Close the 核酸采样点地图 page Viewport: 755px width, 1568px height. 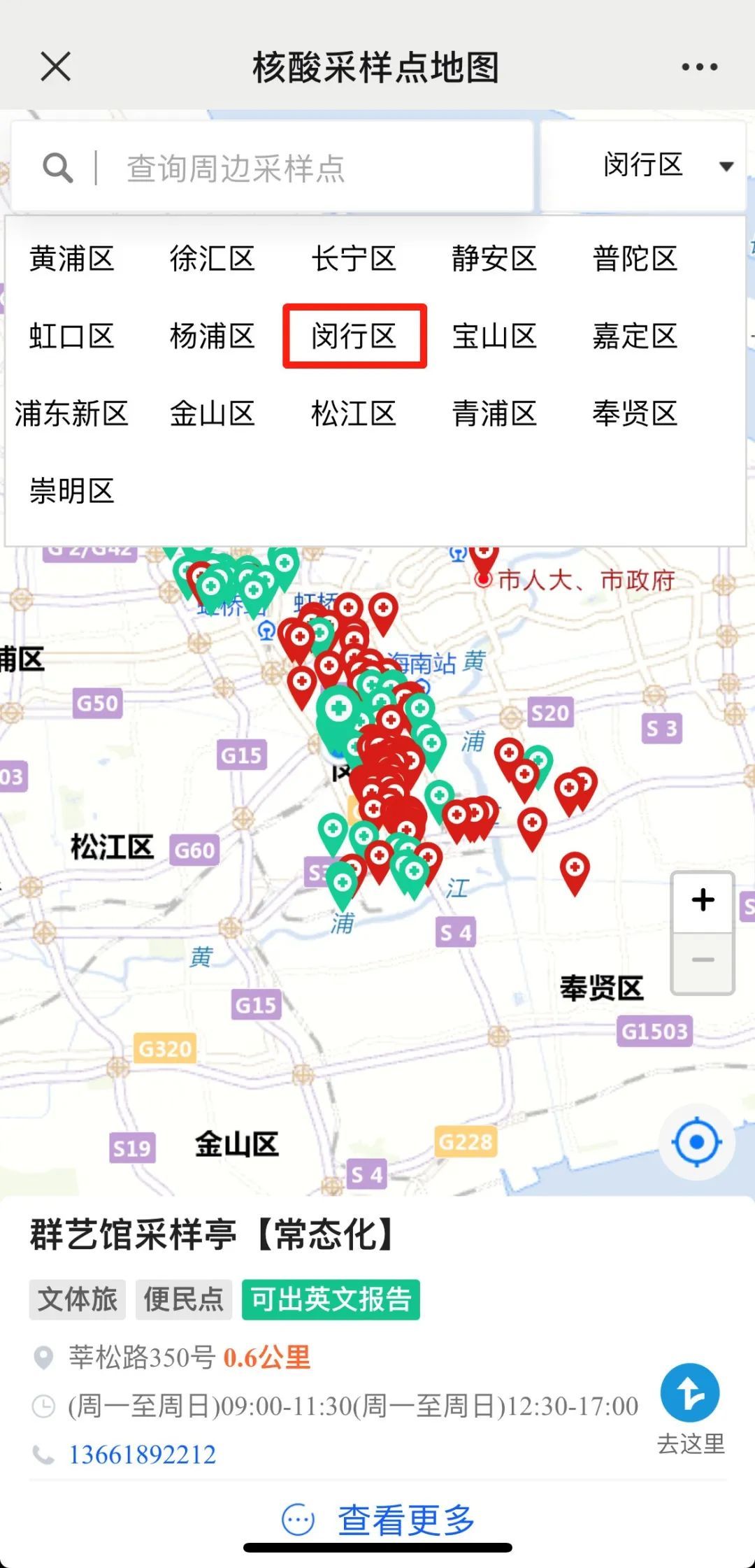(55, 67)
